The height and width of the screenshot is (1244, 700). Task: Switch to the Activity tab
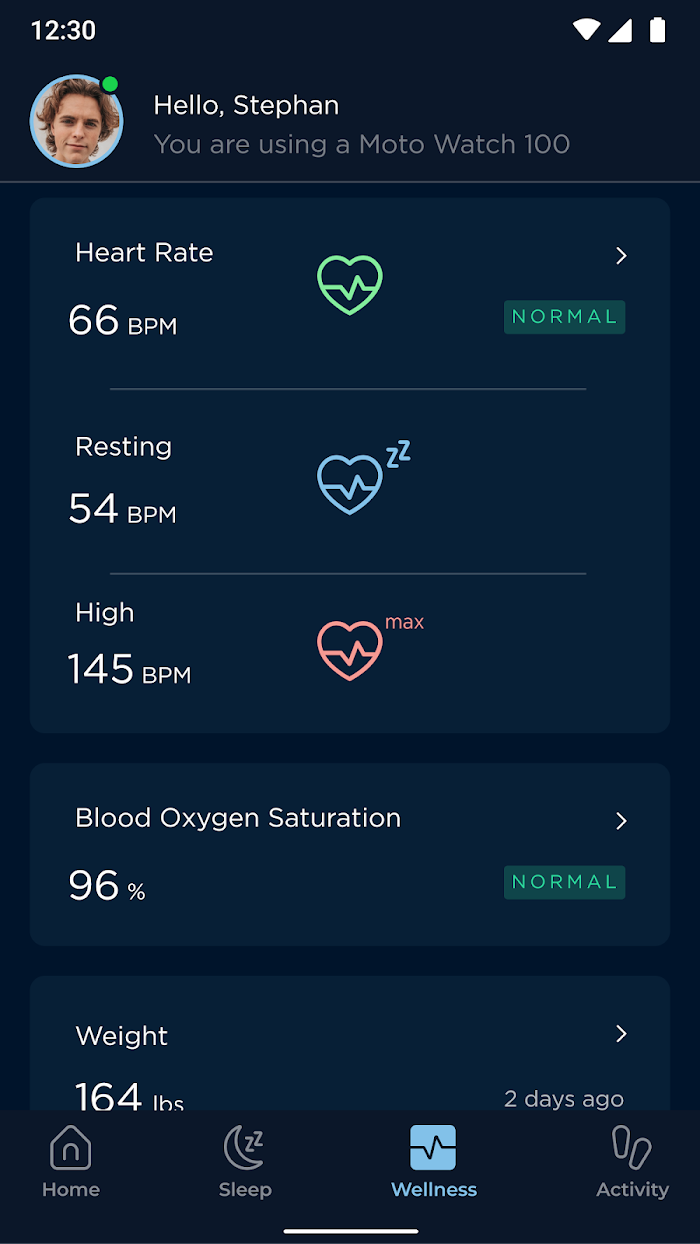click(632, 1162)
